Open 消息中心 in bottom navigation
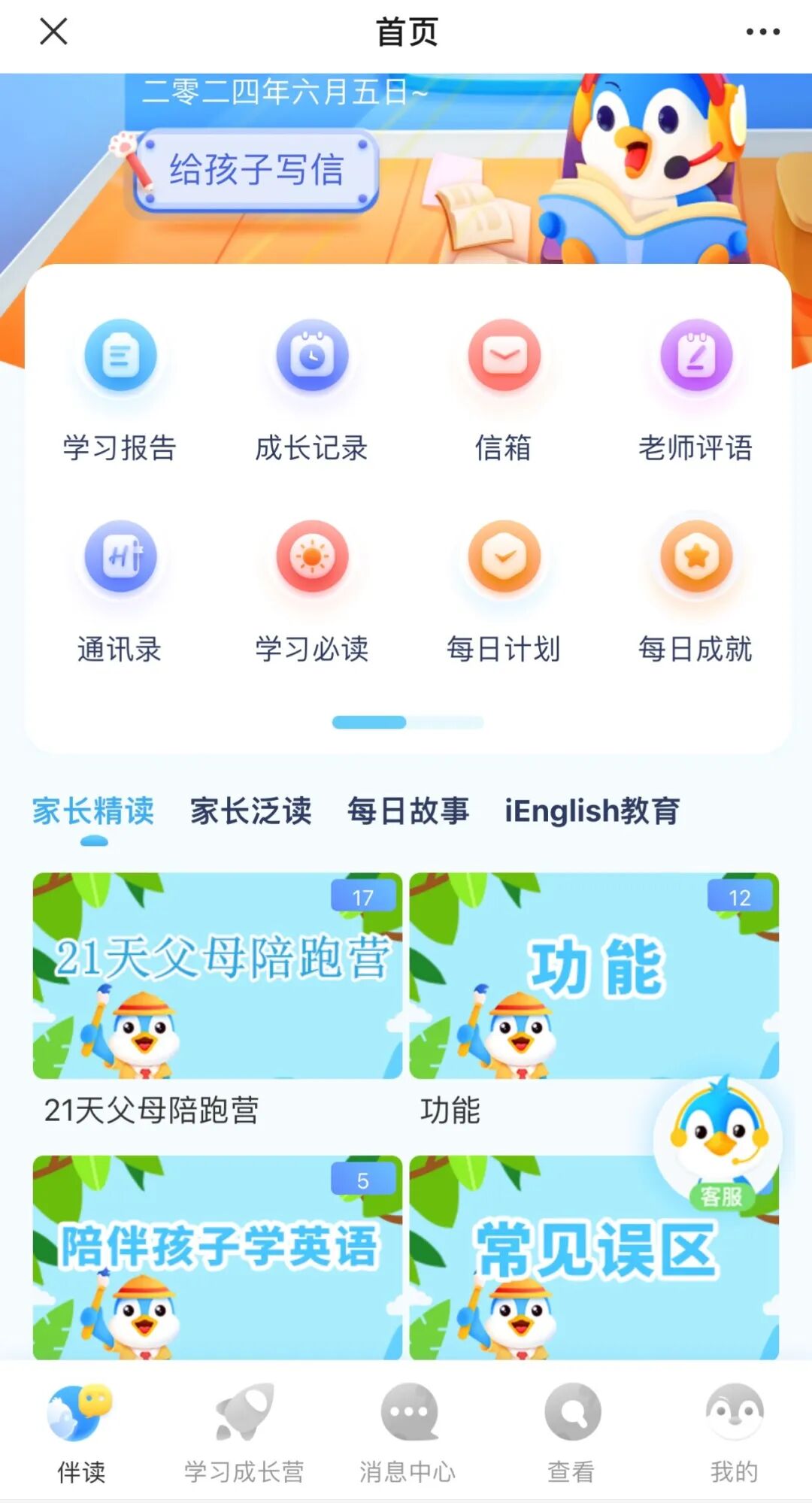The width and height of the screenshot is (812, 1503). pyautogui.click(x=408, y=1433)
